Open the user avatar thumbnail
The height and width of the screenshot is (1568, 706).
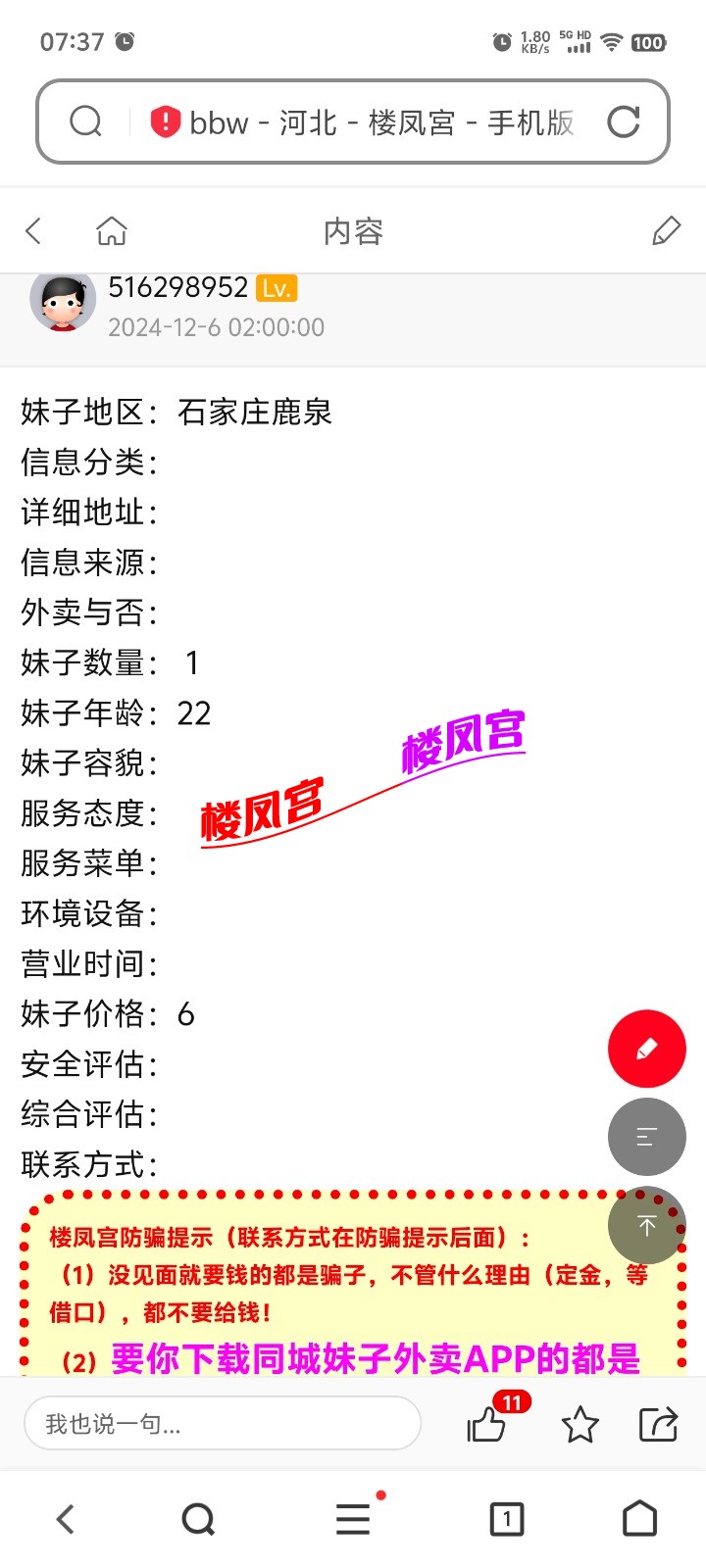[x=63, y=301]
